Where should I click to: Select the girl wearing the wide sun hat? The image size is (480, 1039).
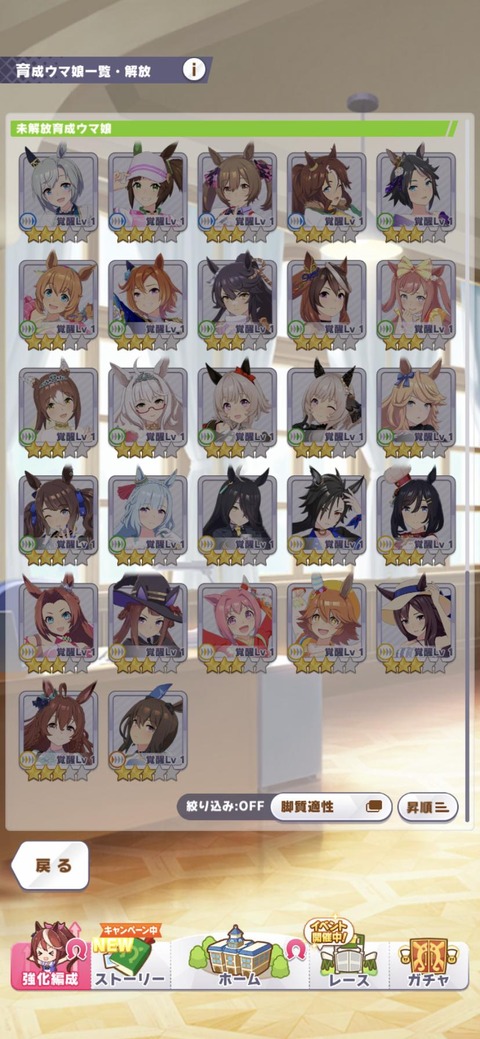416,628
